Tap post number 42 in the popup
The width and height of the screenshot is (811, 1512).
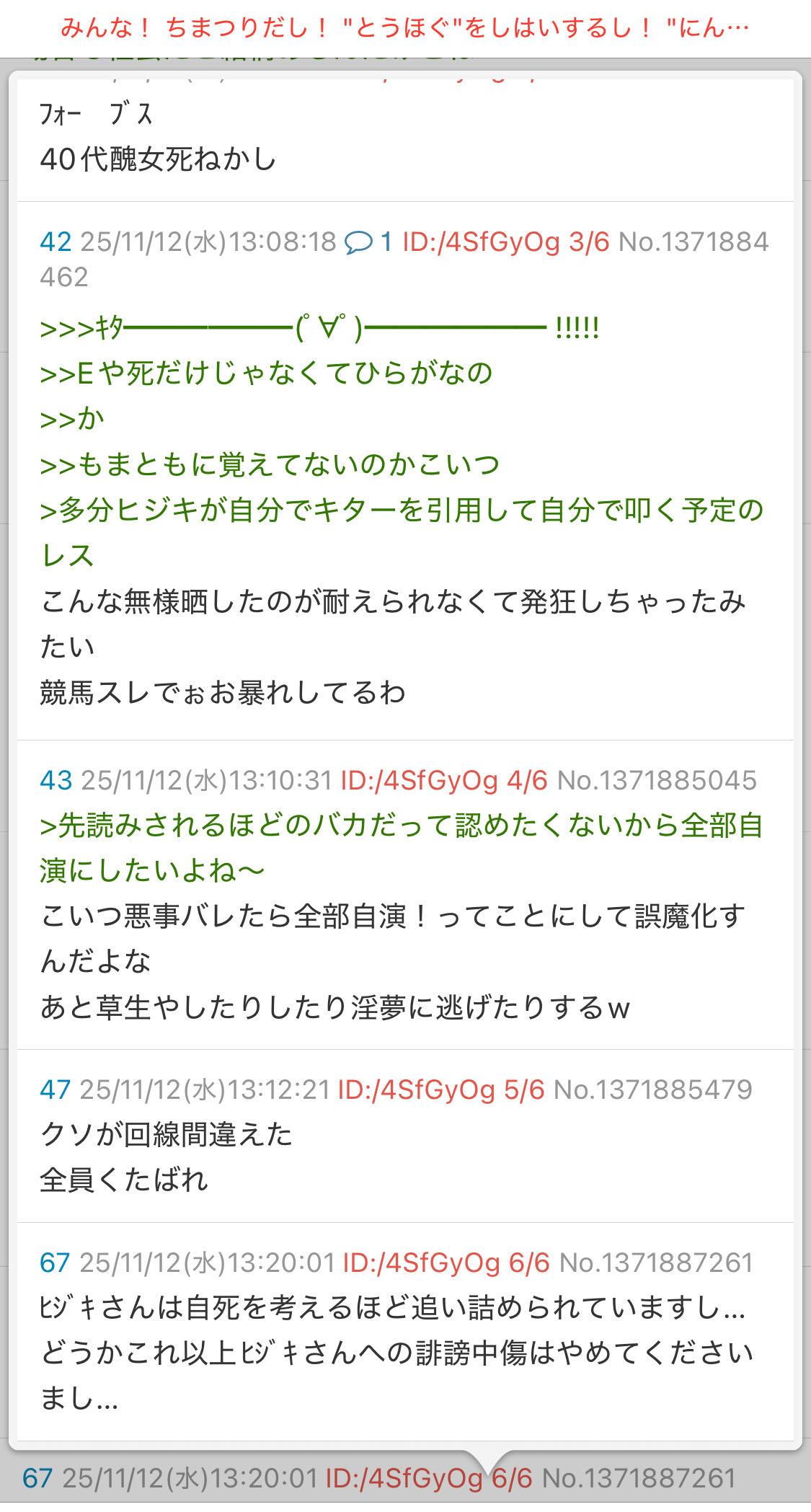pyautogui.click(x=56, y=242)
